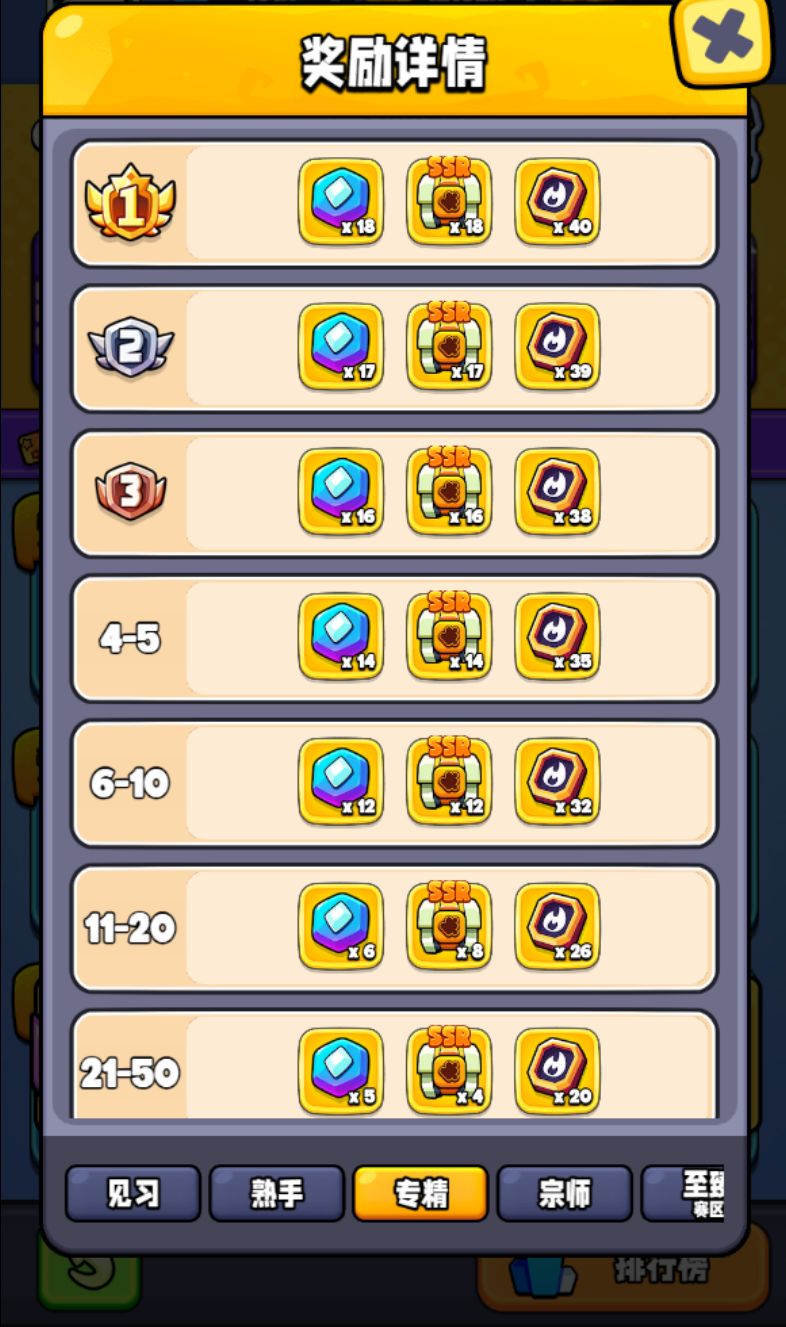The height and width of the screenshot is (1327, 786).
Task: Select the x6 gem reward in 11-20 row
Action: coord(341,928)
